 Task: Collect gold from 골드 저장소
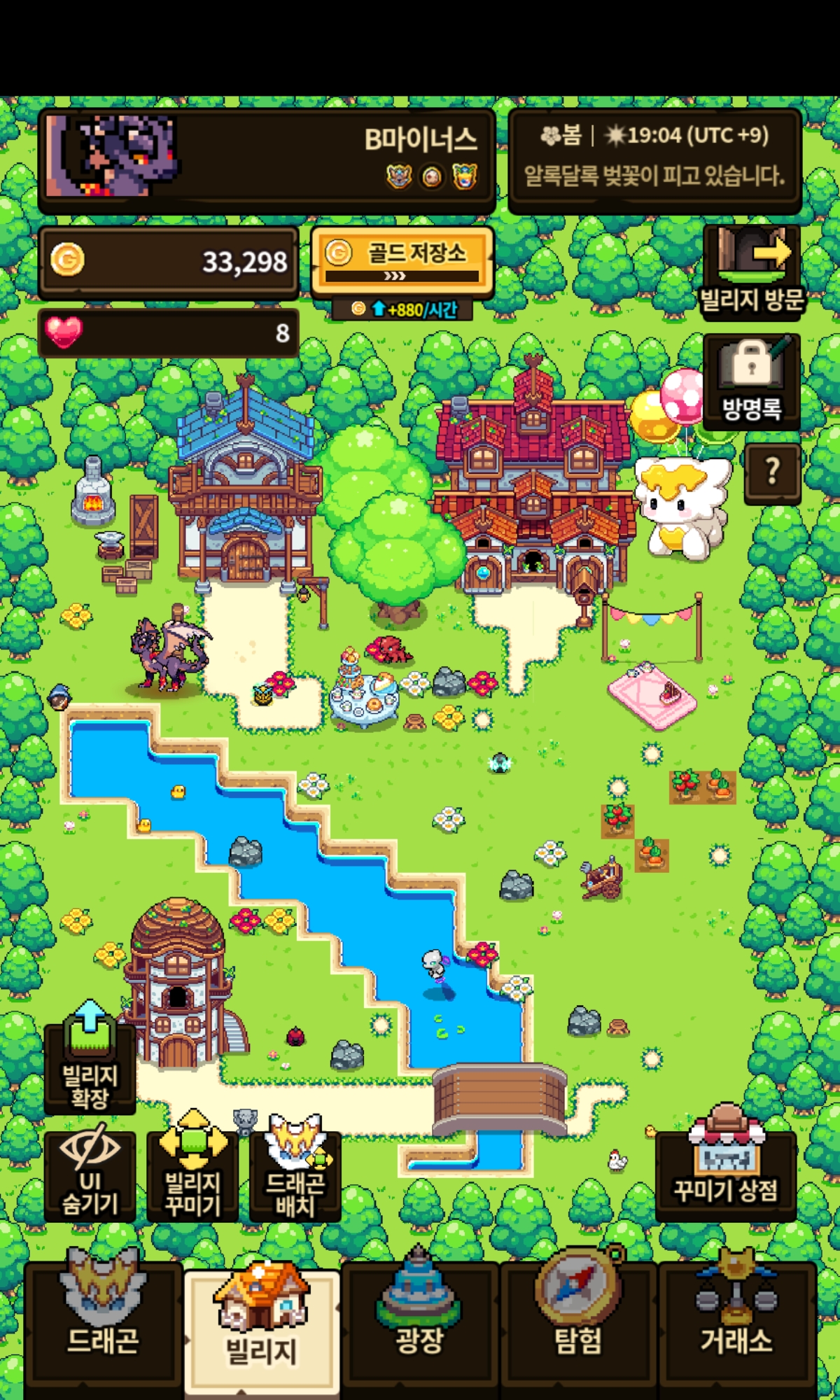pyautogui.click(x=402, y=260)
